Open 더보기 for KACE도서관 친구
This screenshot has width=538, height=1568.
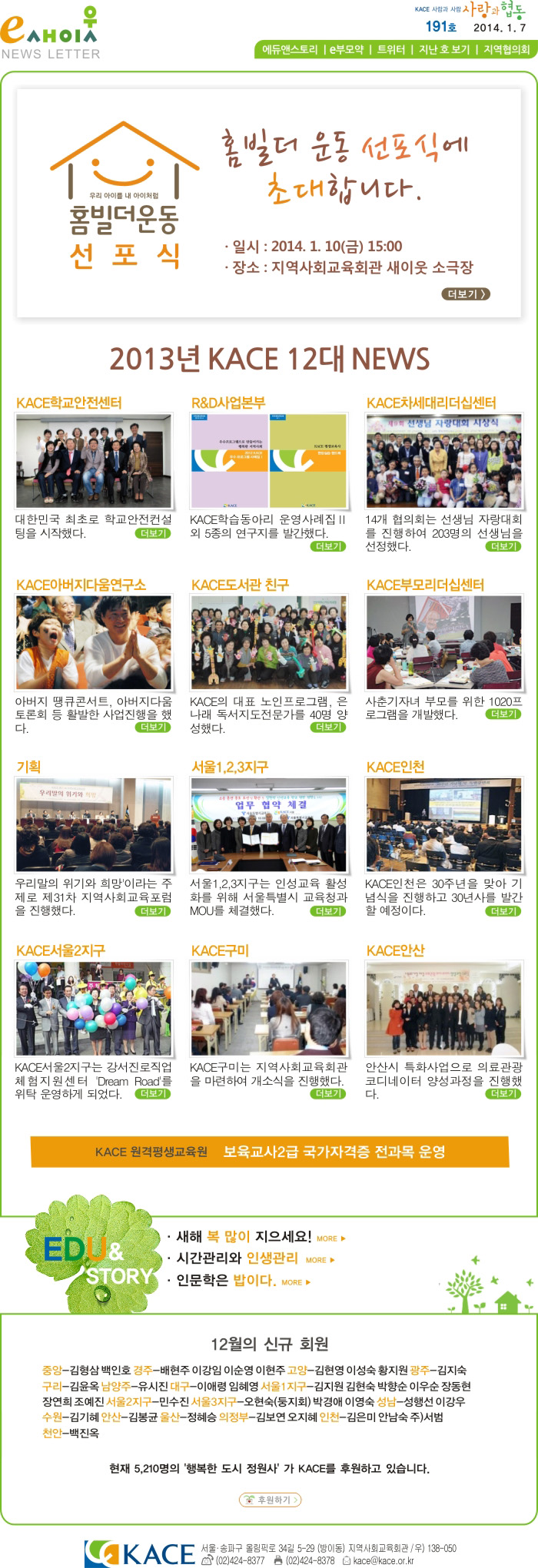coord(327,727)
